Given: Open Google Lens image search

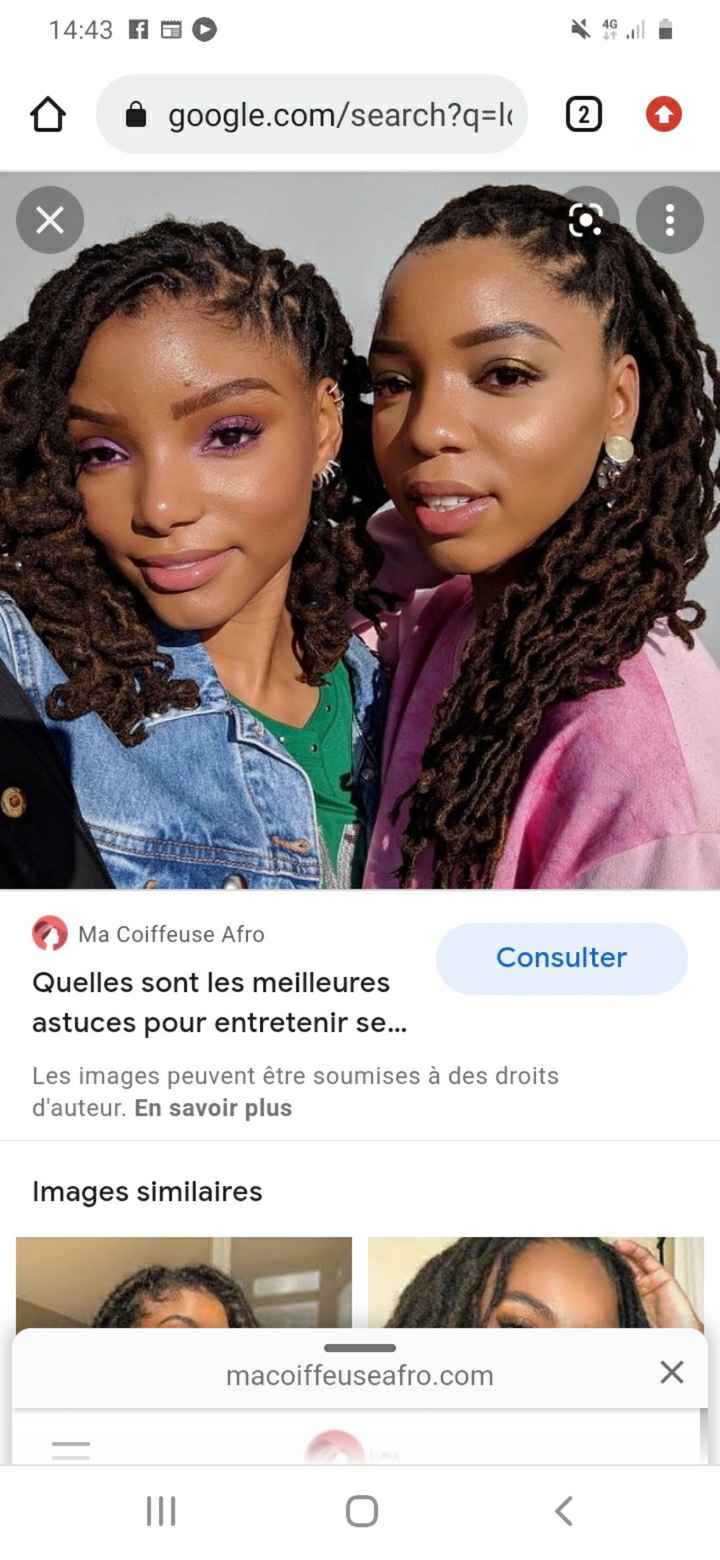Looking at the screenshot, I should coord(586,220).
